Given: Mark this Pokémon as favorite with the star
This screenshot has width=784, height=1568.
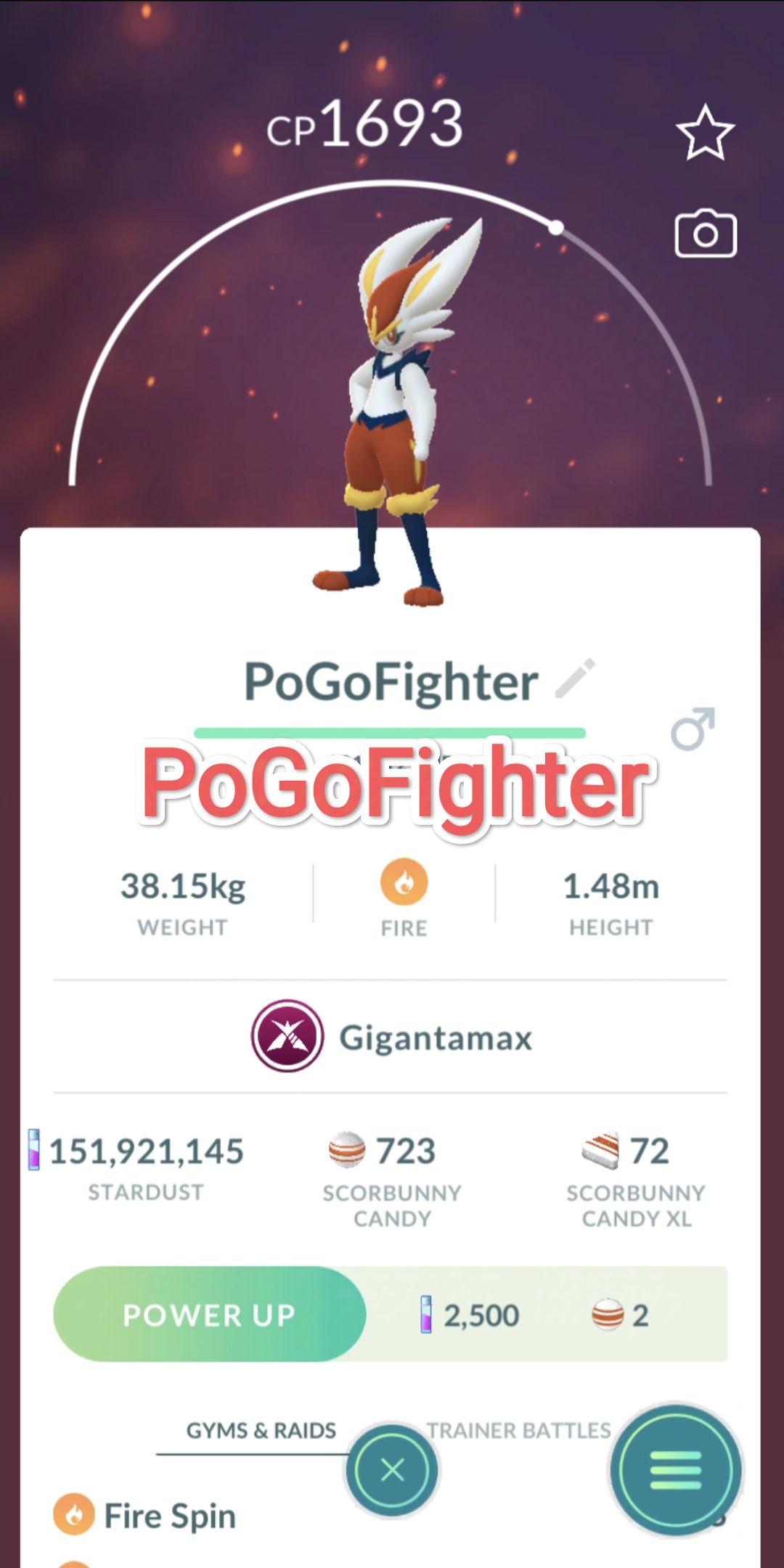Looking at the screenshot, I should (x=705, y=132).
